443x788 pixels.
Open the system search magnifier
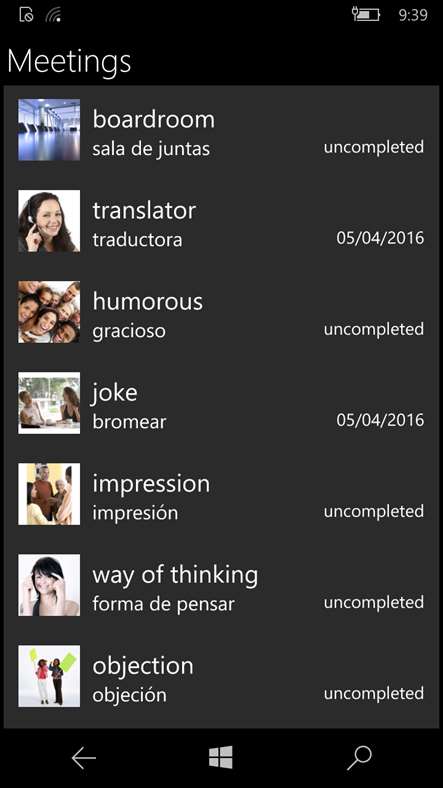coord(359,758)
